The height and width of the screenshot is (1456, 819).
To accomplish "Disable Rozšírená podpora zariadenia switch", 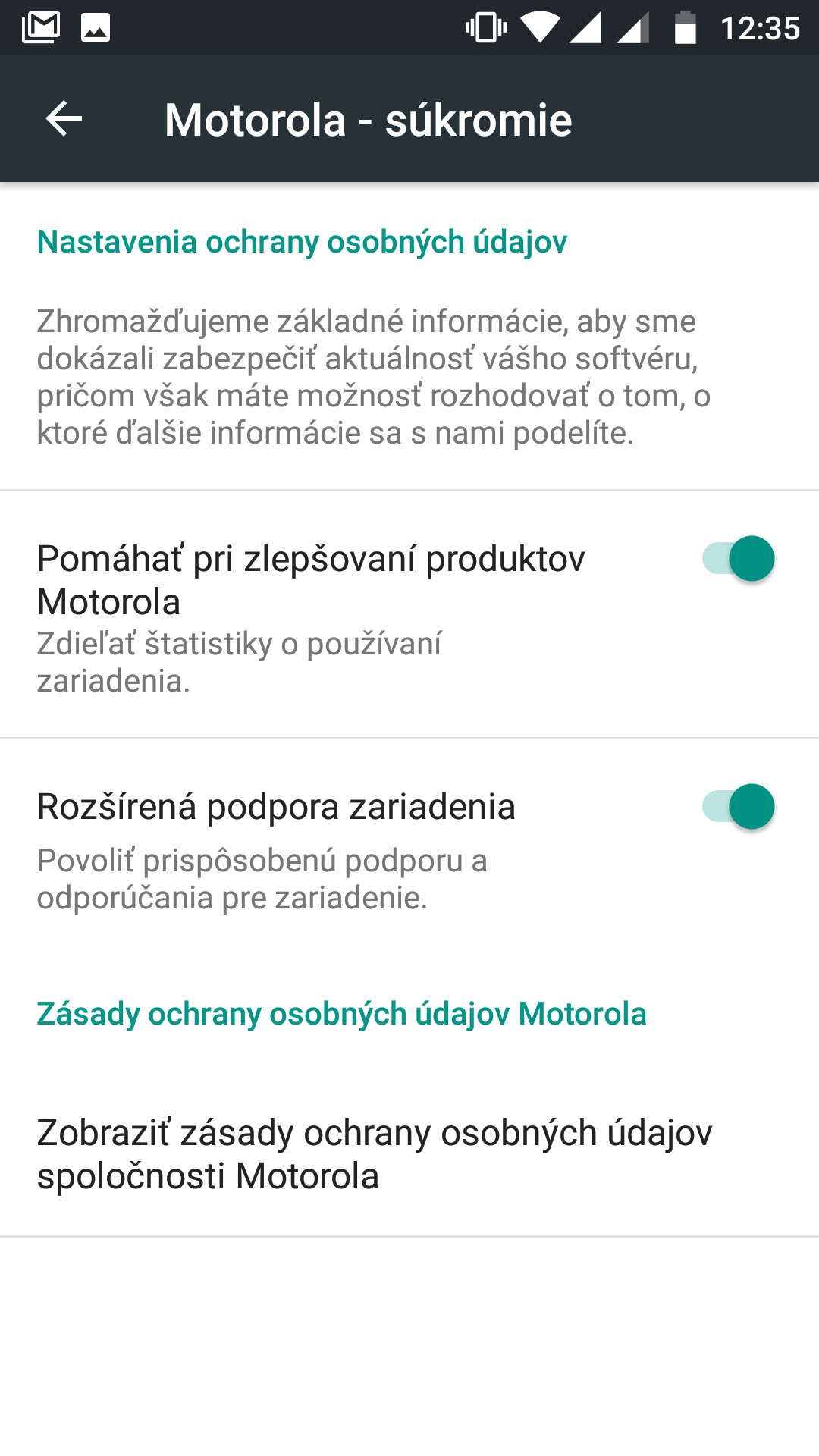I will click(738, 806).
